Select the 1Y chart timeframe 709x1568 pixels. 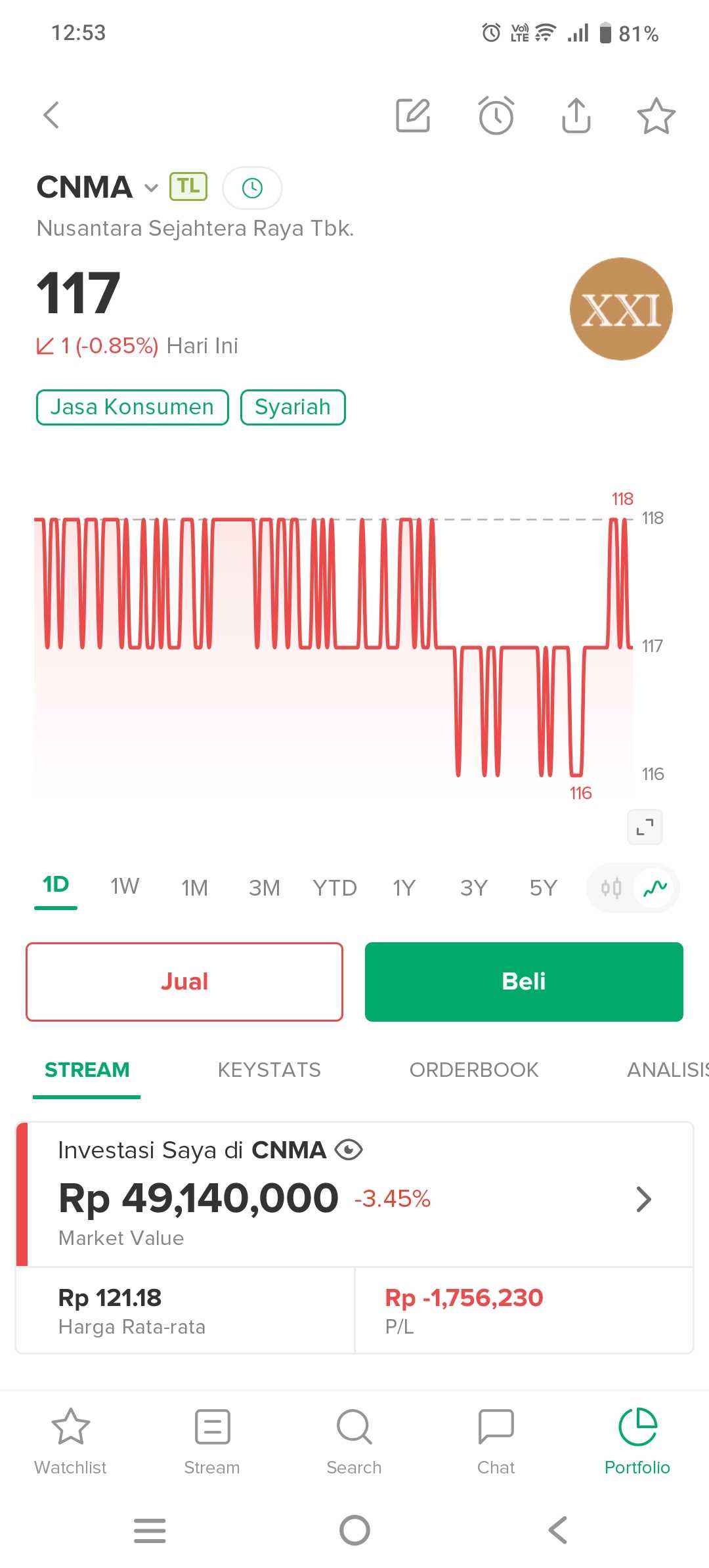(404, 888)
